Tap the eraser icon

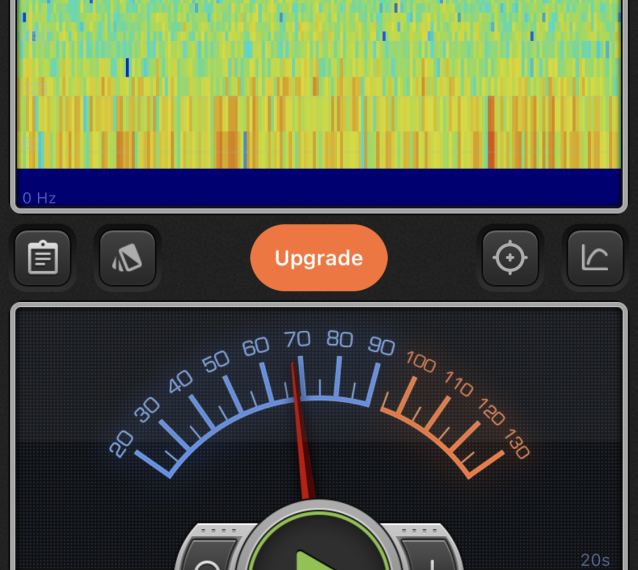(127, 258)
